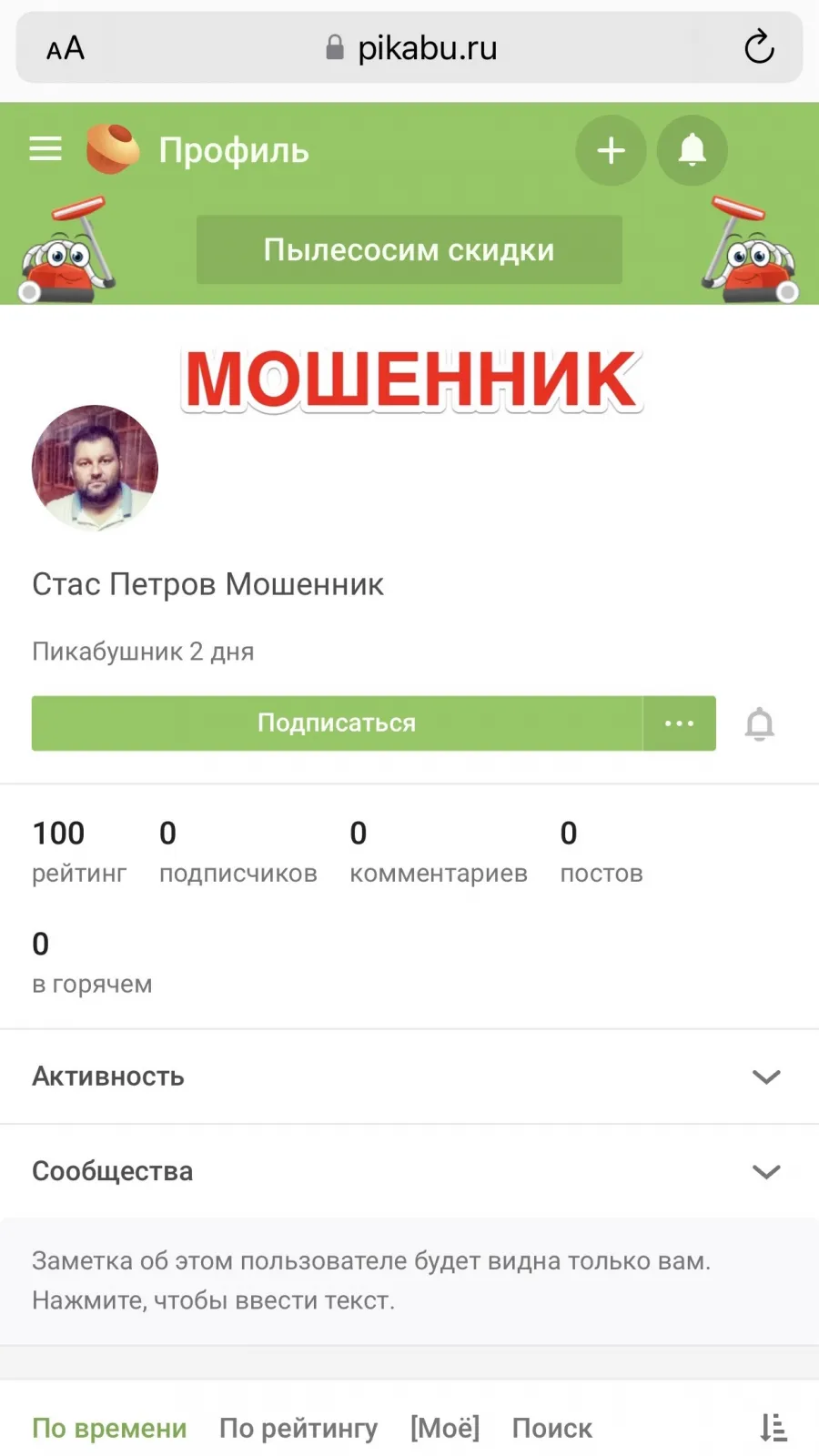Expand the Сообщества section
819x1456 pixels.
[409, 1171]
